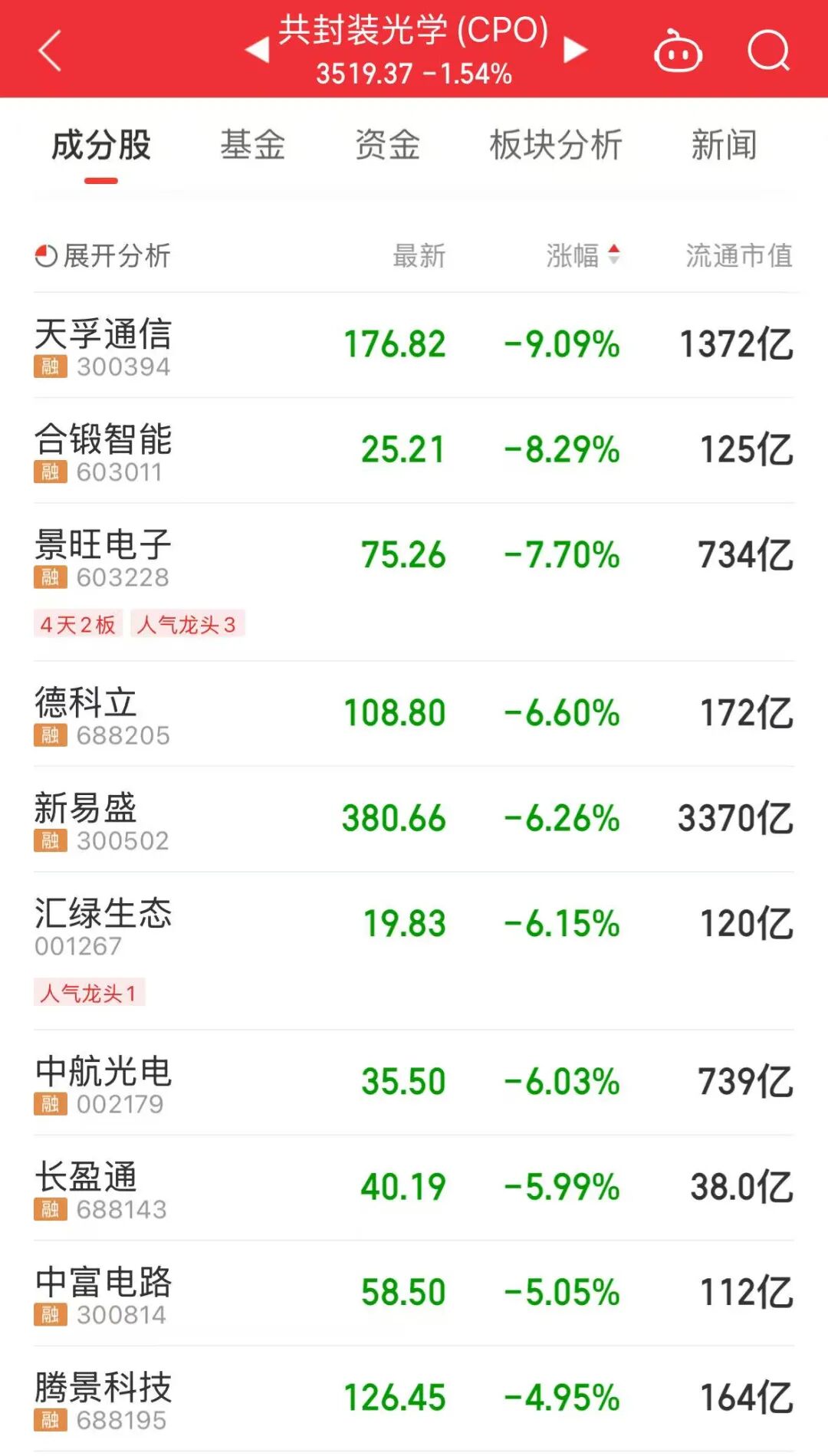Open the 板块分析 tab
828x1456 pixels.
click(556, 145)
